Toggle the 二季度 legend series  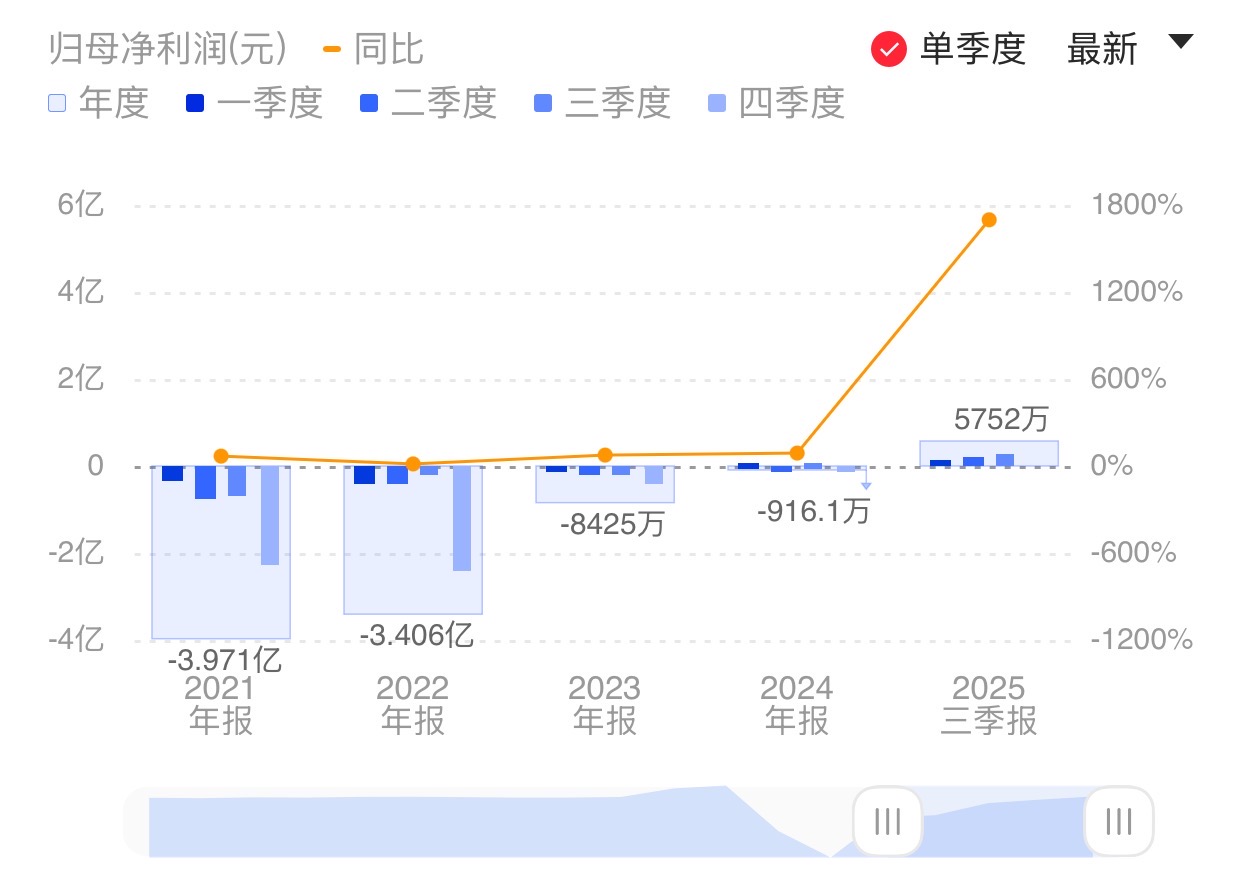point(428,103)
